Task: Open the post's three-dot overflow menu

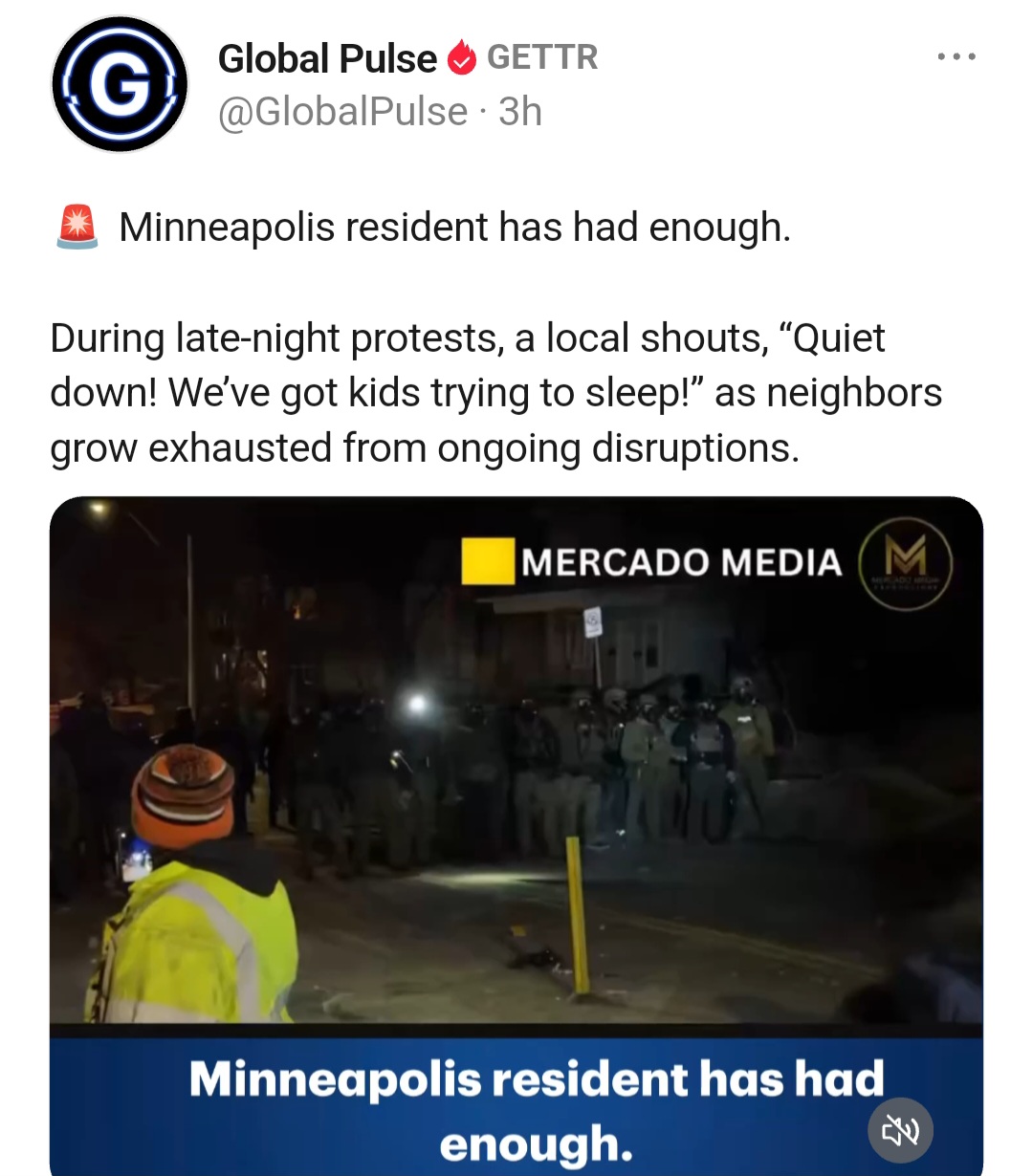Action: pyautogui.click(x=956, y=57)
